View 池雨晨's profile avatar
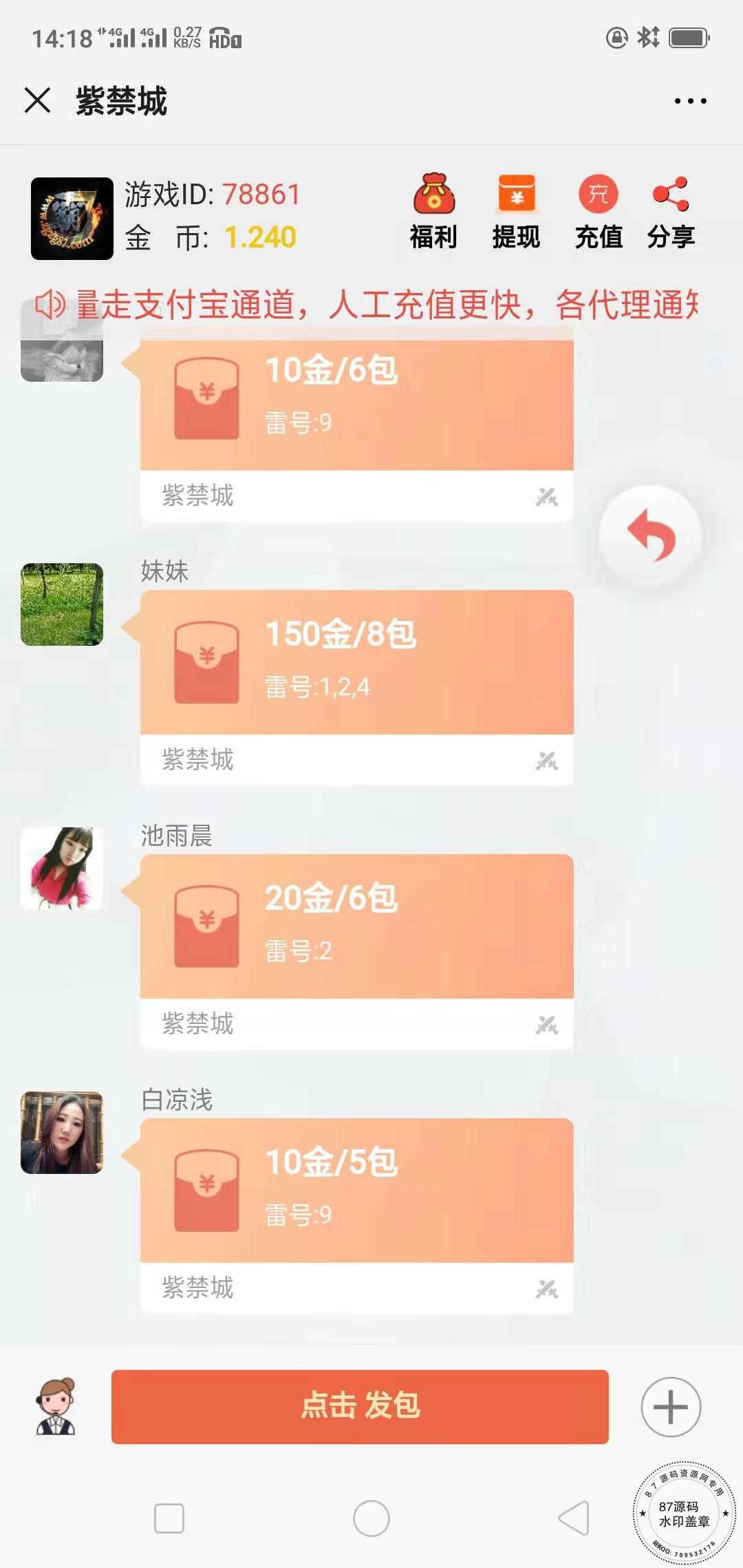Screen dimensions: 743x1568 pos(62,869)
